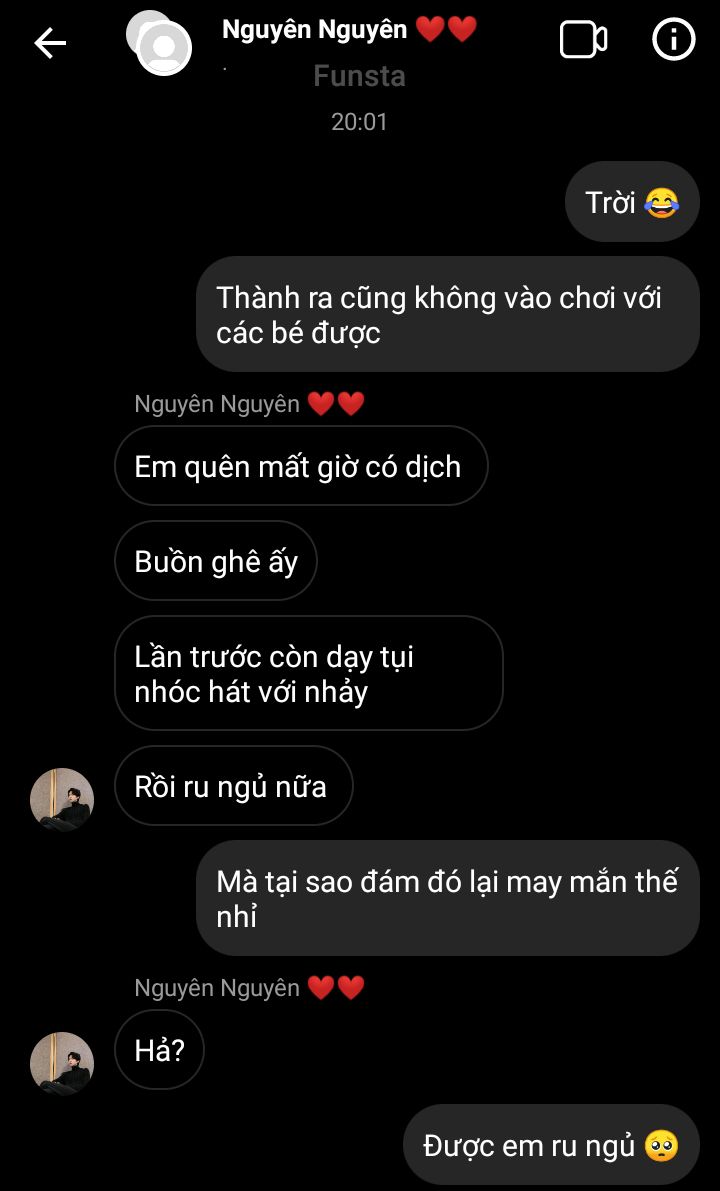This screenshot has height=1191, width=720.
Task: Go back using the arrow icon
Action: pyautogui.click(x=49, y=42)
